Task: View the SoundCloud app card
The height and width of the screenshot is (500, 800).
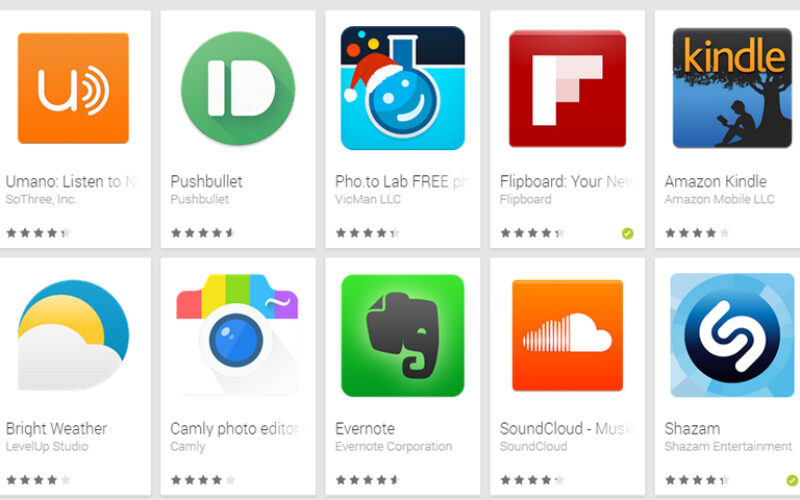Action: pyautogui.click(x=567, y=337)
